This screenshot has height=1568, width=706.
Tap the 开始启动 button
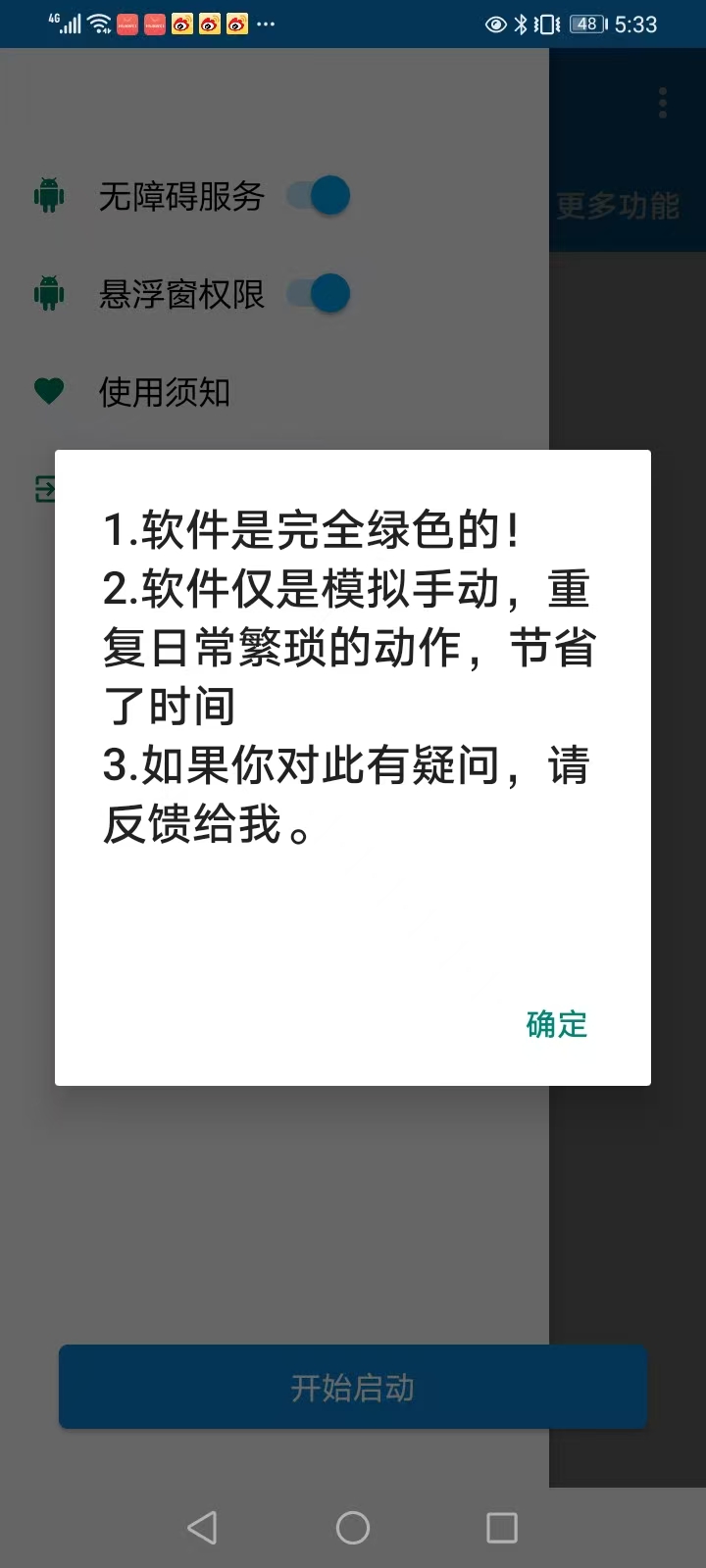(352, 1388)
